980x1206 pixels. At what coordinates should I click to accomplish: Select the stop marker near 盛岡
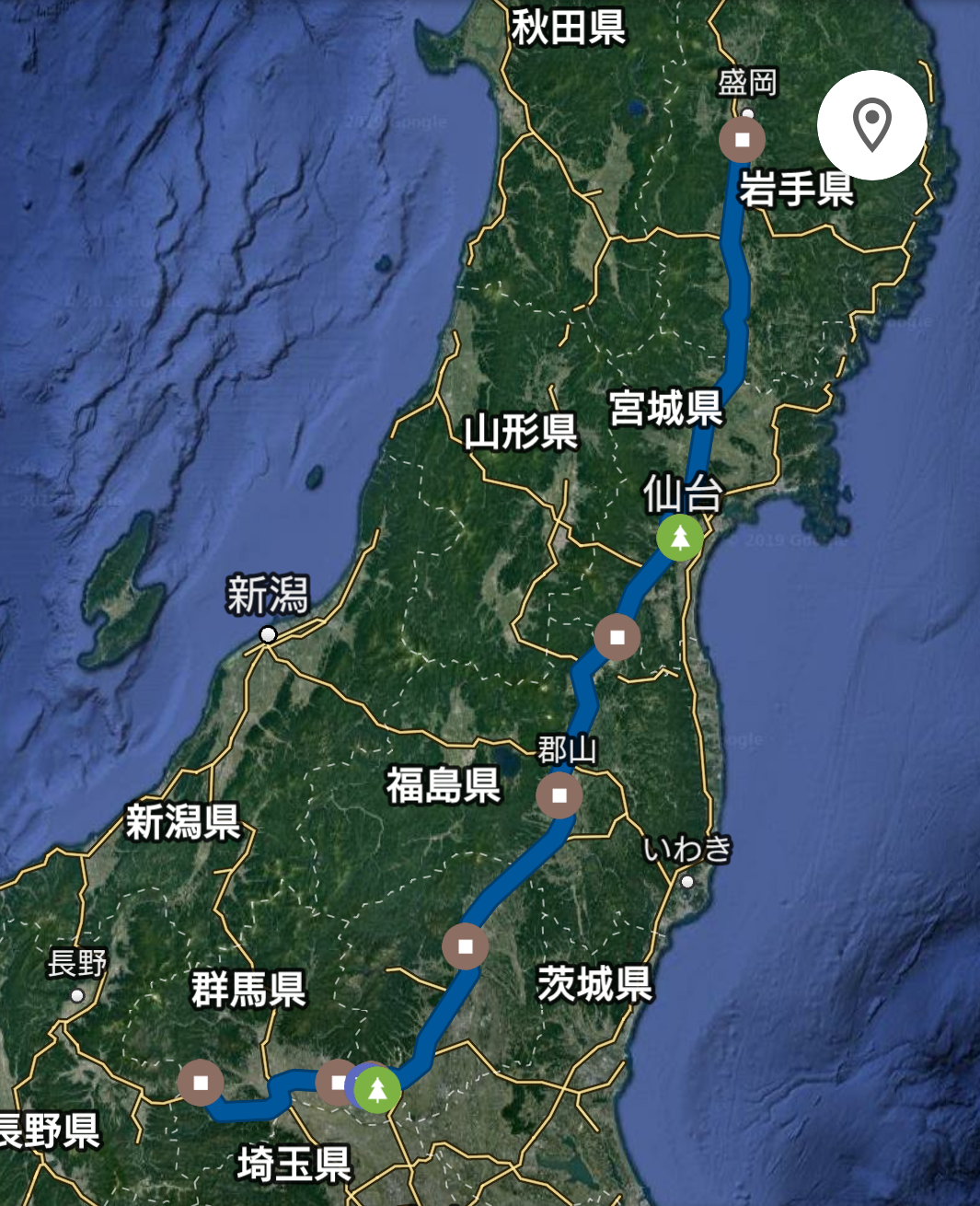tap(742, 140)
